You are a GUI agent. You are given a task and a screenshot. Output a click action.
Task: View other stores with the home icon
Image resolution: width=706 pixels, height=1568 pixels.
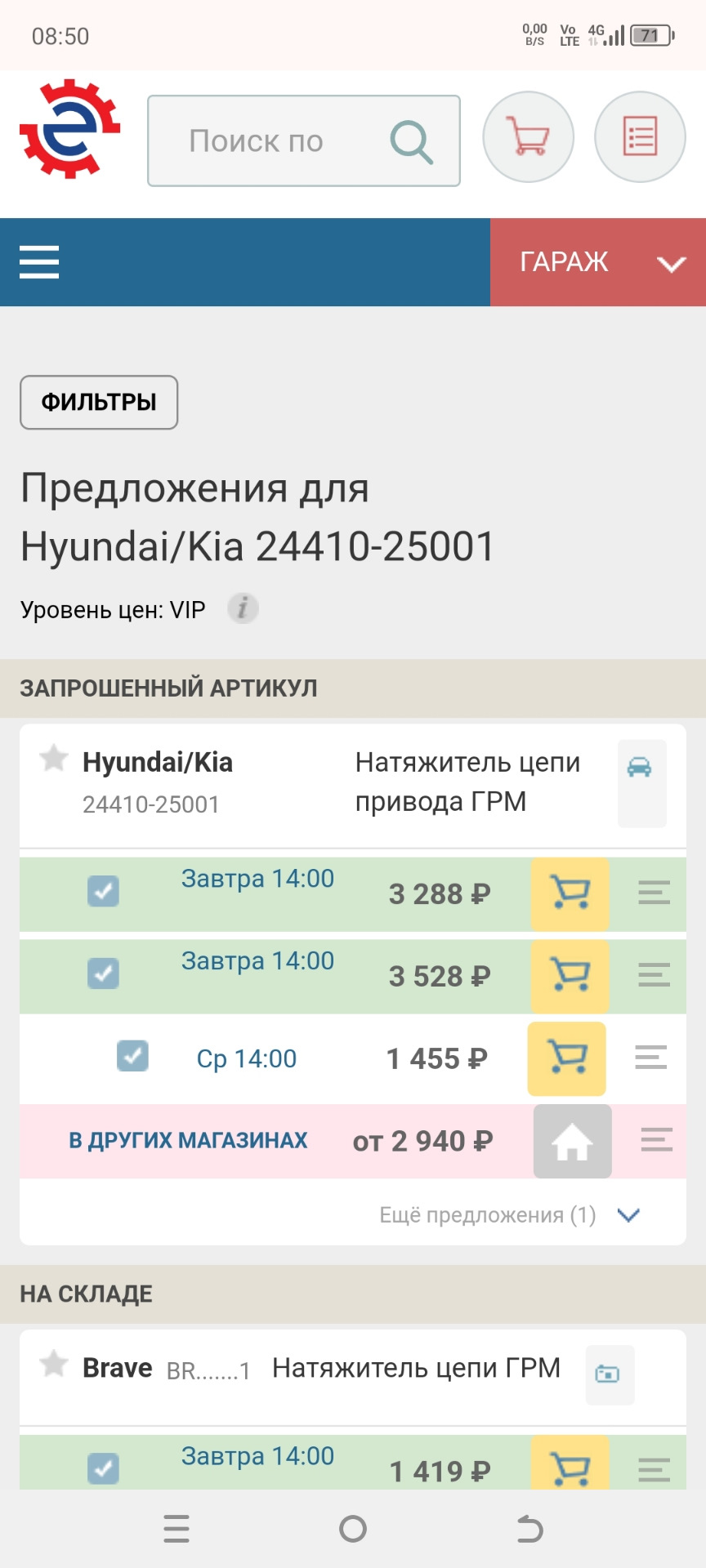click(571, 1141)
